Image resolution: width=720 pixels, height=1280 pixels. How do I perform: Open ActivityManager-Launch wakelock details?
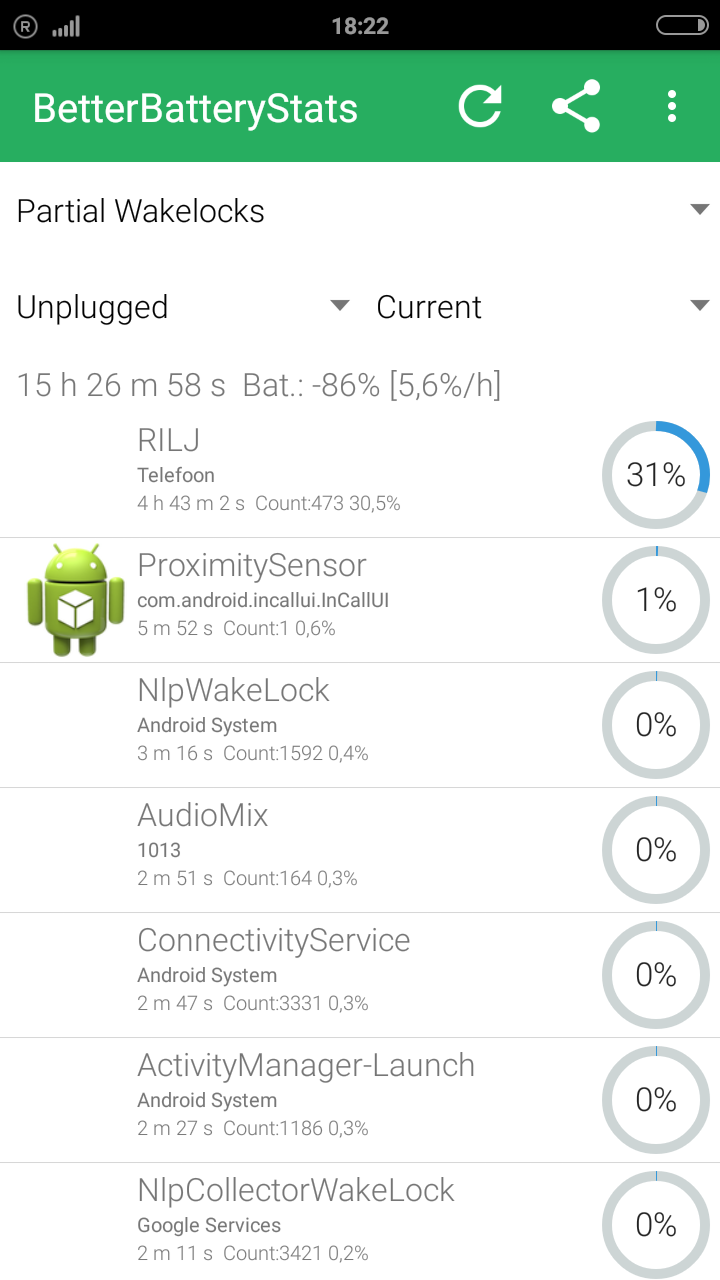point(360,1100)
